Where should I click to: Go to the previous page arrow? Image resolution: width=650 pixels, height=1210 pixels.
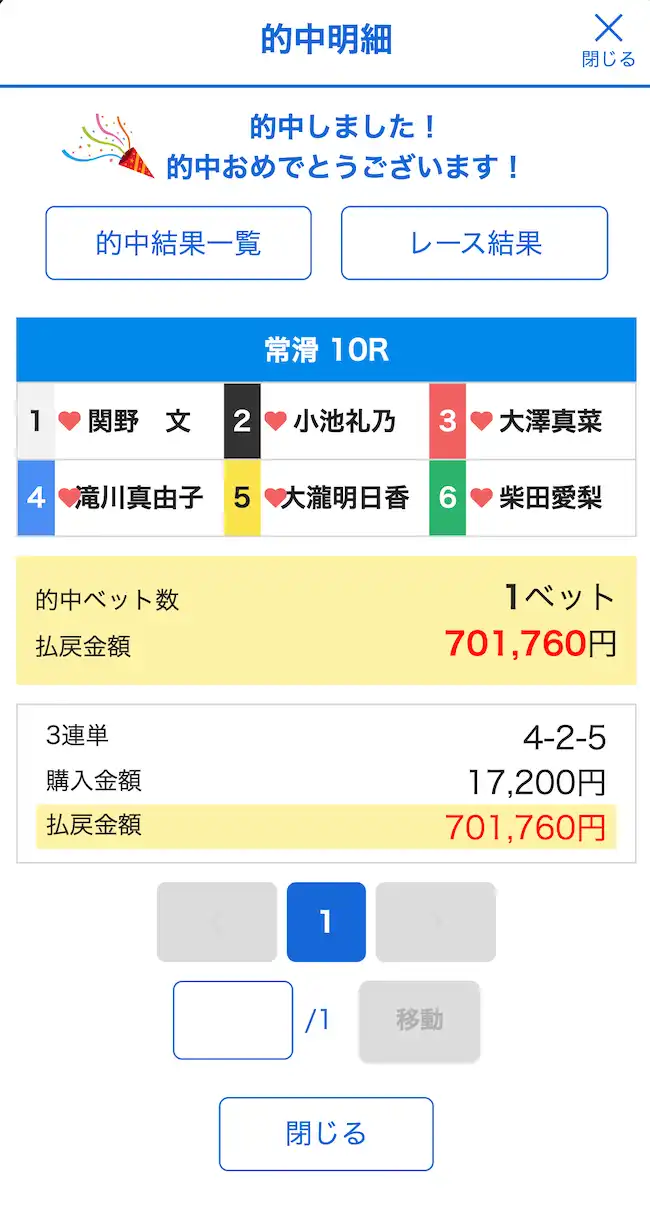click(x=216, y=922)
